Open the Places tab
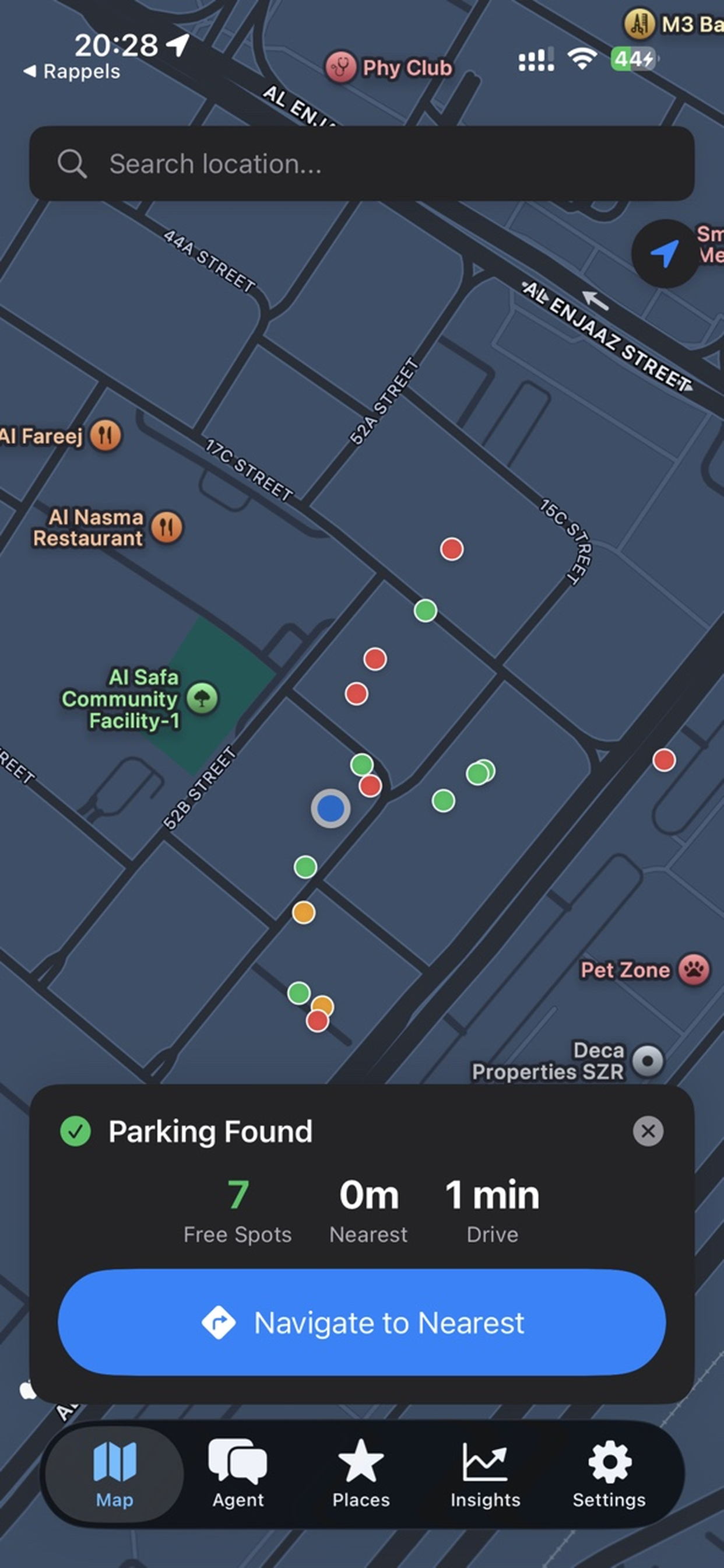Viewport: 724px width, 1568px height. [x=361, y=1473]
